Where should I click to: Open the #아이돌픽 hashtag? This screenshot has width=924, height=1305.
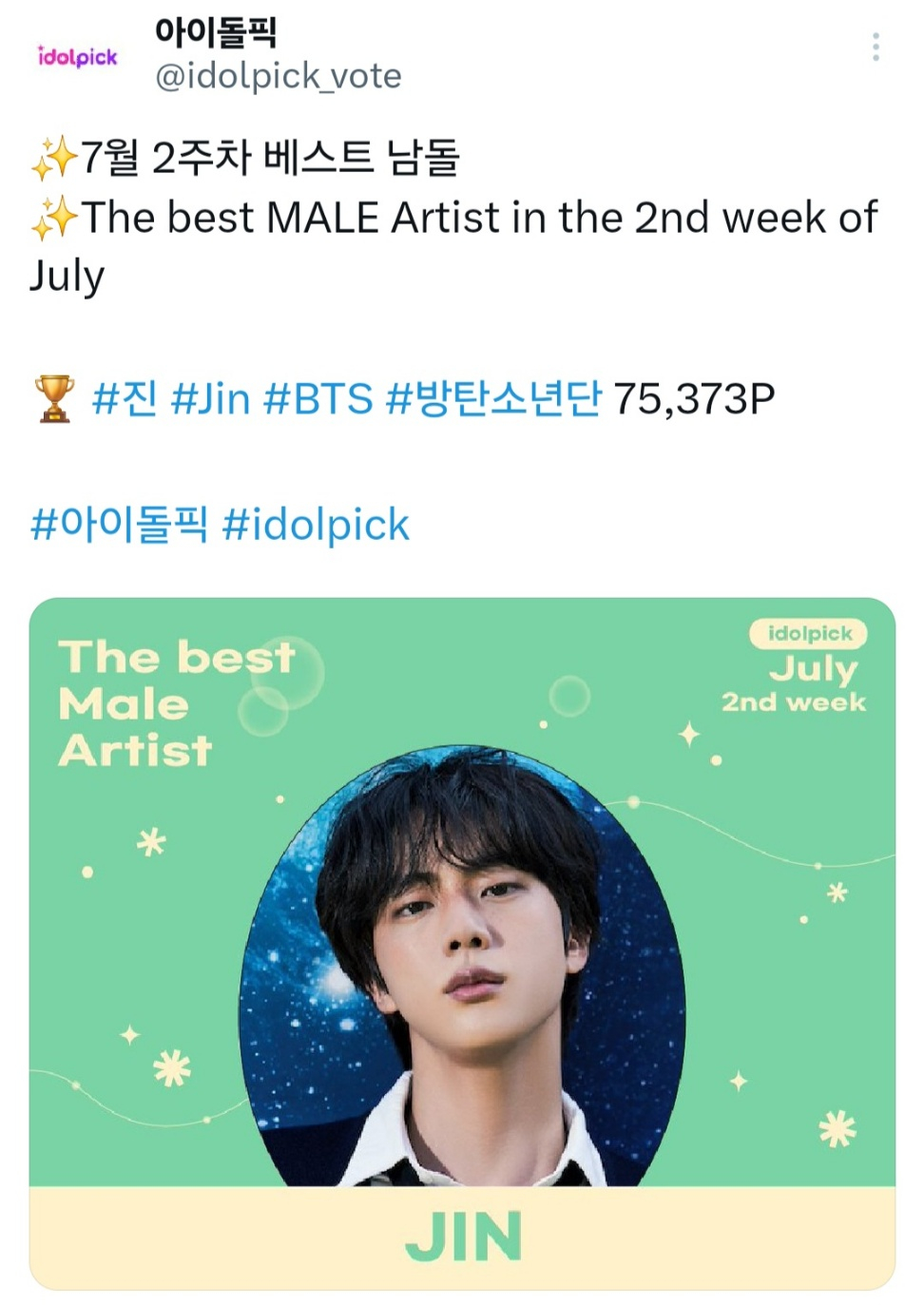click(x=119, y=524)
